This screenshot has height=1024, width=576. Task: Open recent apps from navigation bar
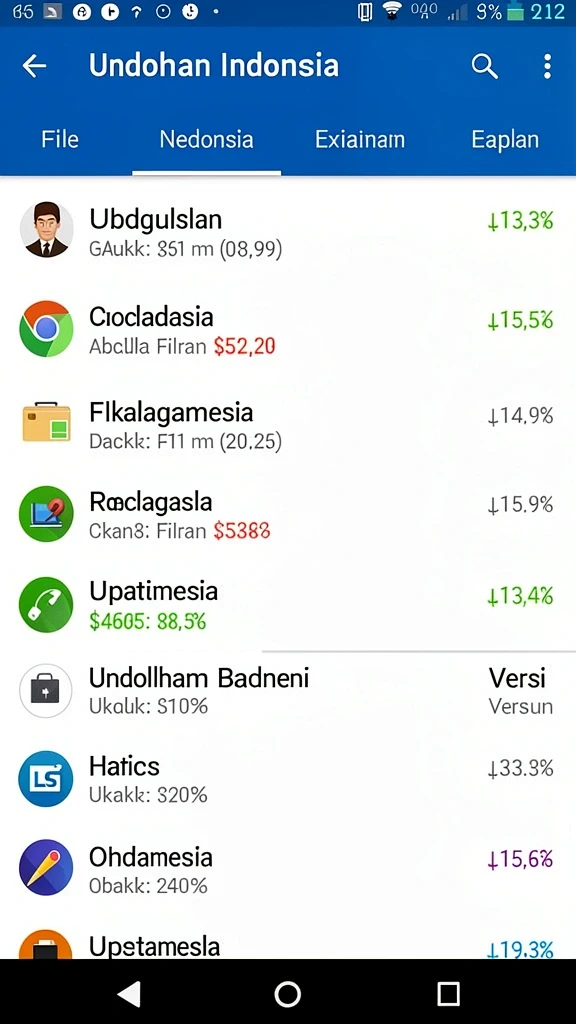[448, 994]
